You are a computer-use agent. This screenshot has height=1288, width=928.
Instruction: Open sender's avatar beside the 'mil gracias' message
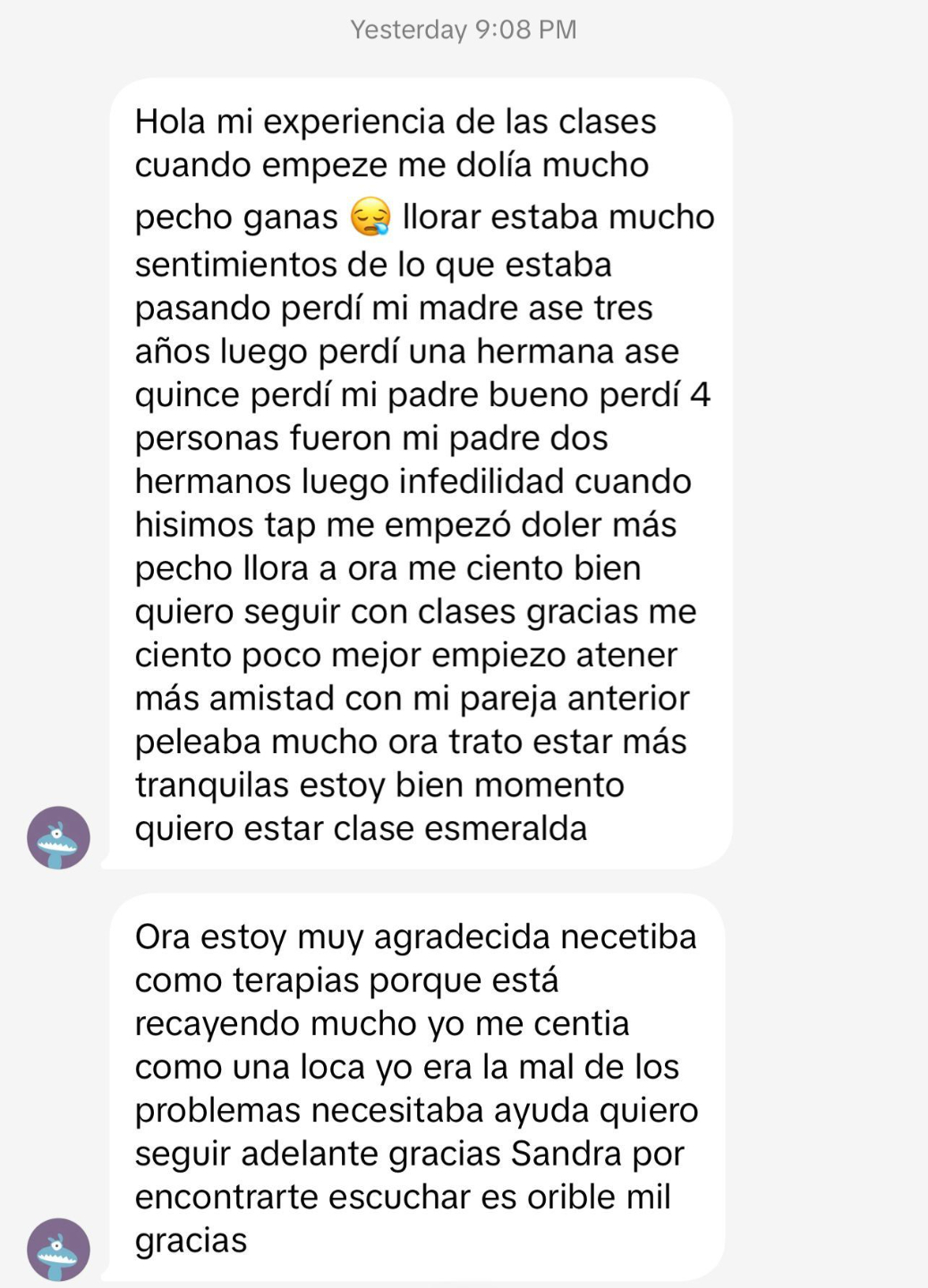point(58,1250)
